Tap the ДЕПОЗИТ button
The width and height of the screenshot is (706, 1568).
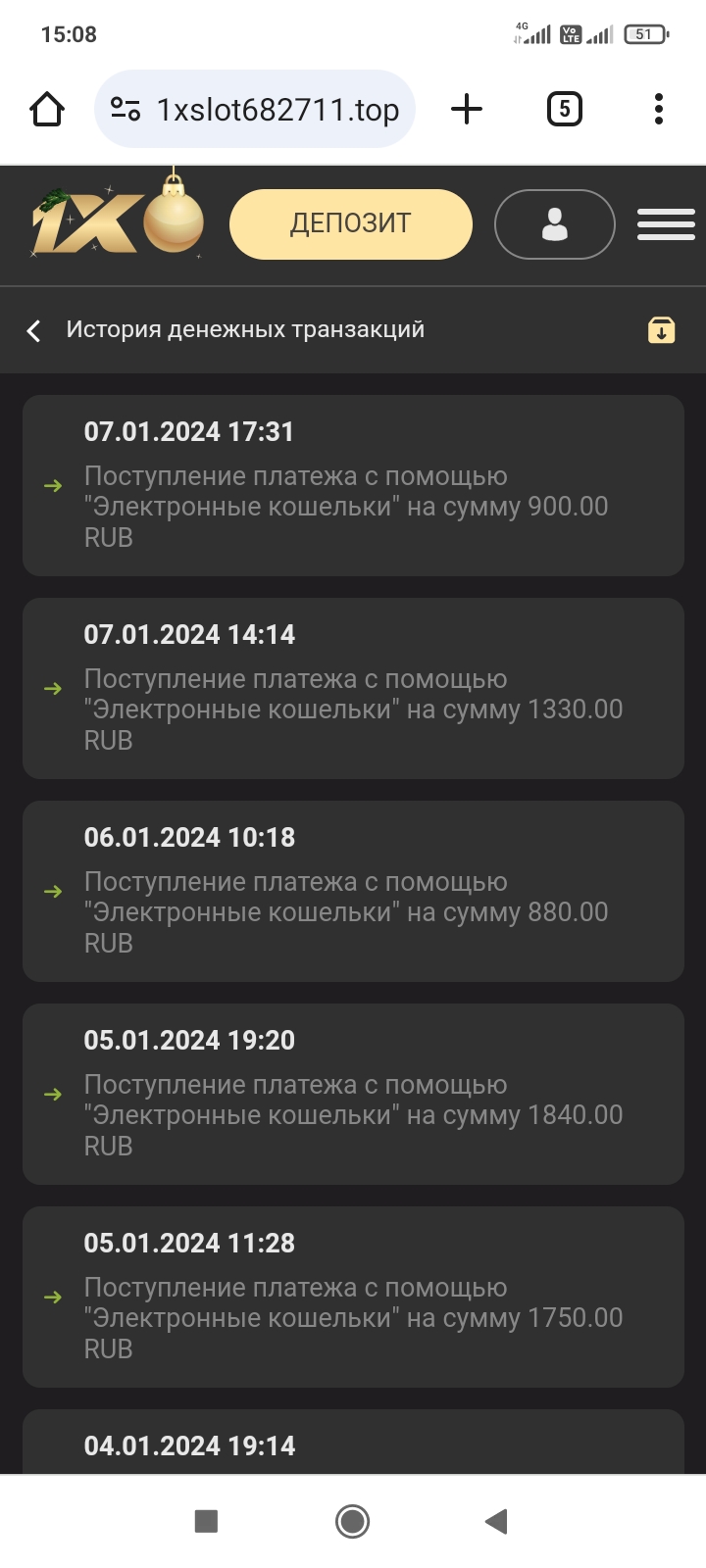click(x=350, y=224)
